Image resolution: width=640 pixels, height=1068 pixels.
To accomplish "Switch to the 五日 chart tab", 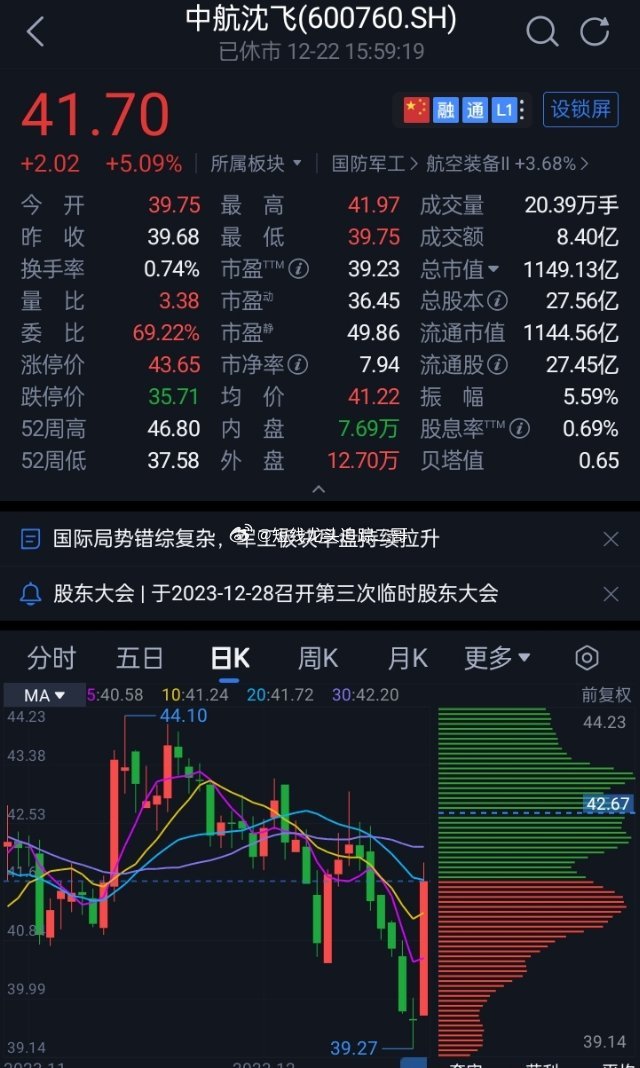I will pyautogui.click(x=140, y=658).
